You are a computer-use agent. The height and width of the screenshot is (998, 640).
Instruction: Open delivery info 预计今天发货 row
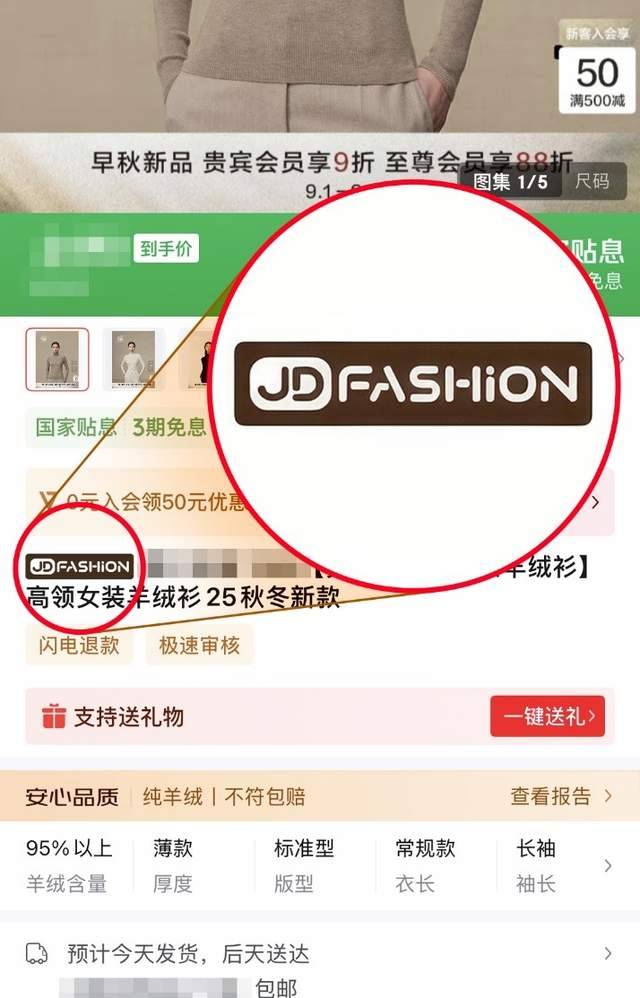click(320, 953)
